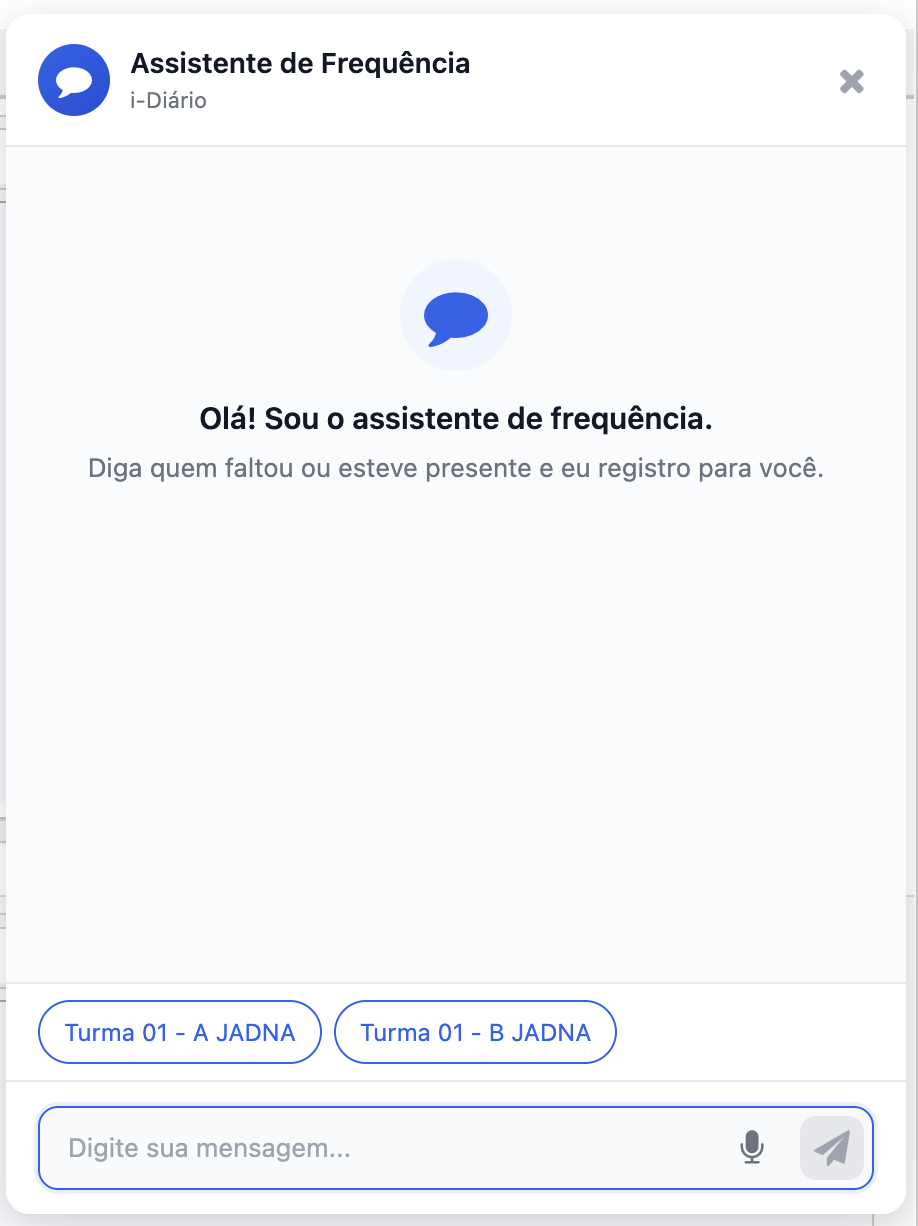The height and width of the screenshot is (1226, 918).
Task: Click the Assistente de Frequência title text
Action: coord(299,62)
